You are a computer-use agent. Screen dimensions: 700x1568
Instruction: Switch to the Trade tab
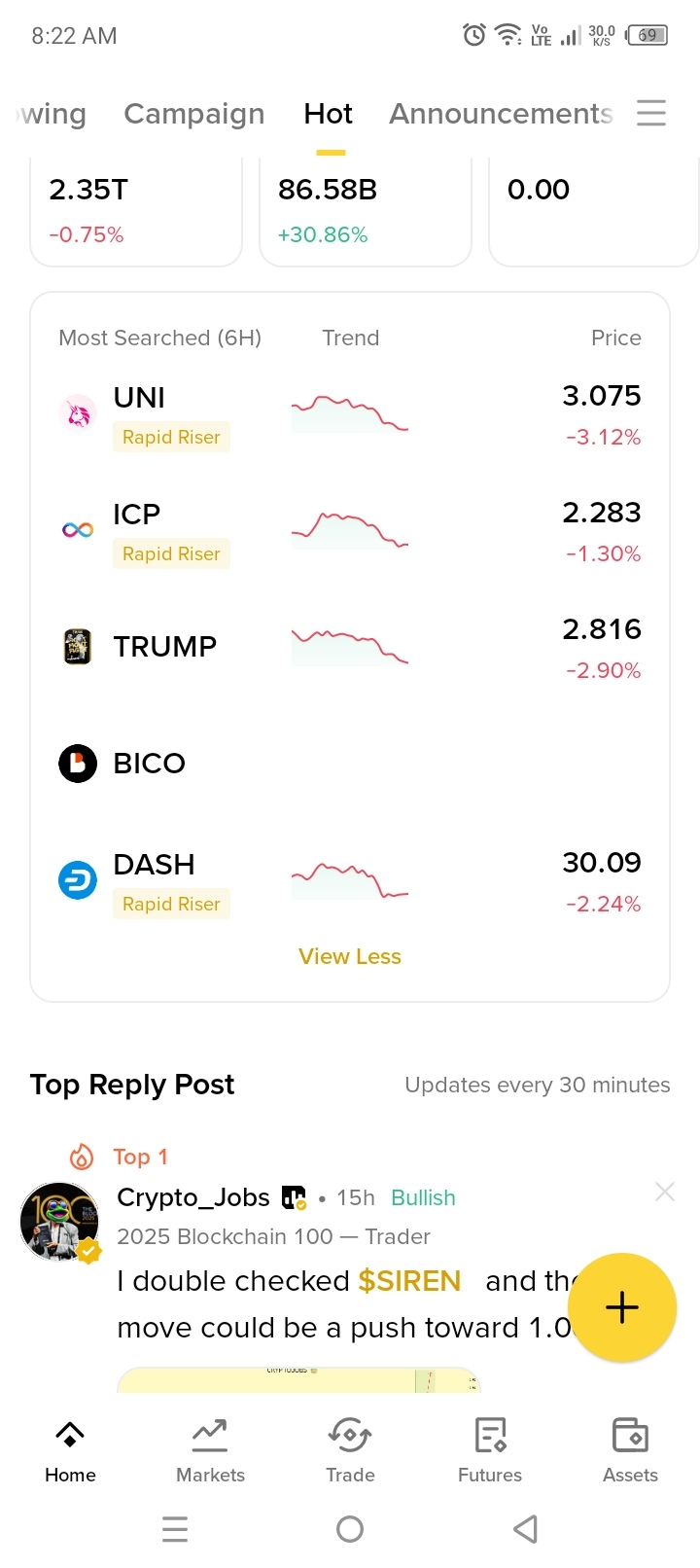[x=350, y=1450]
